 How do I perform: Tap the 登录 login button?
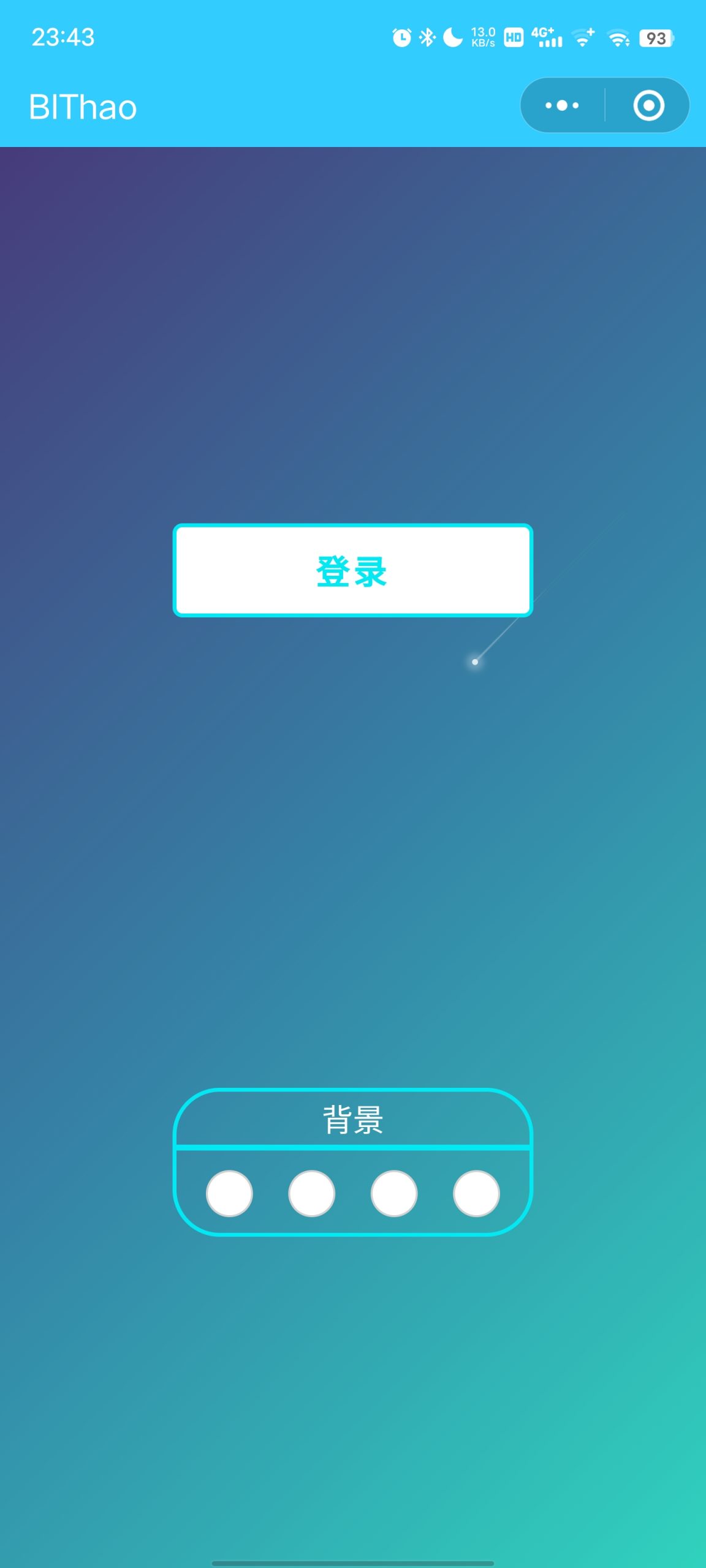(352, 570)
